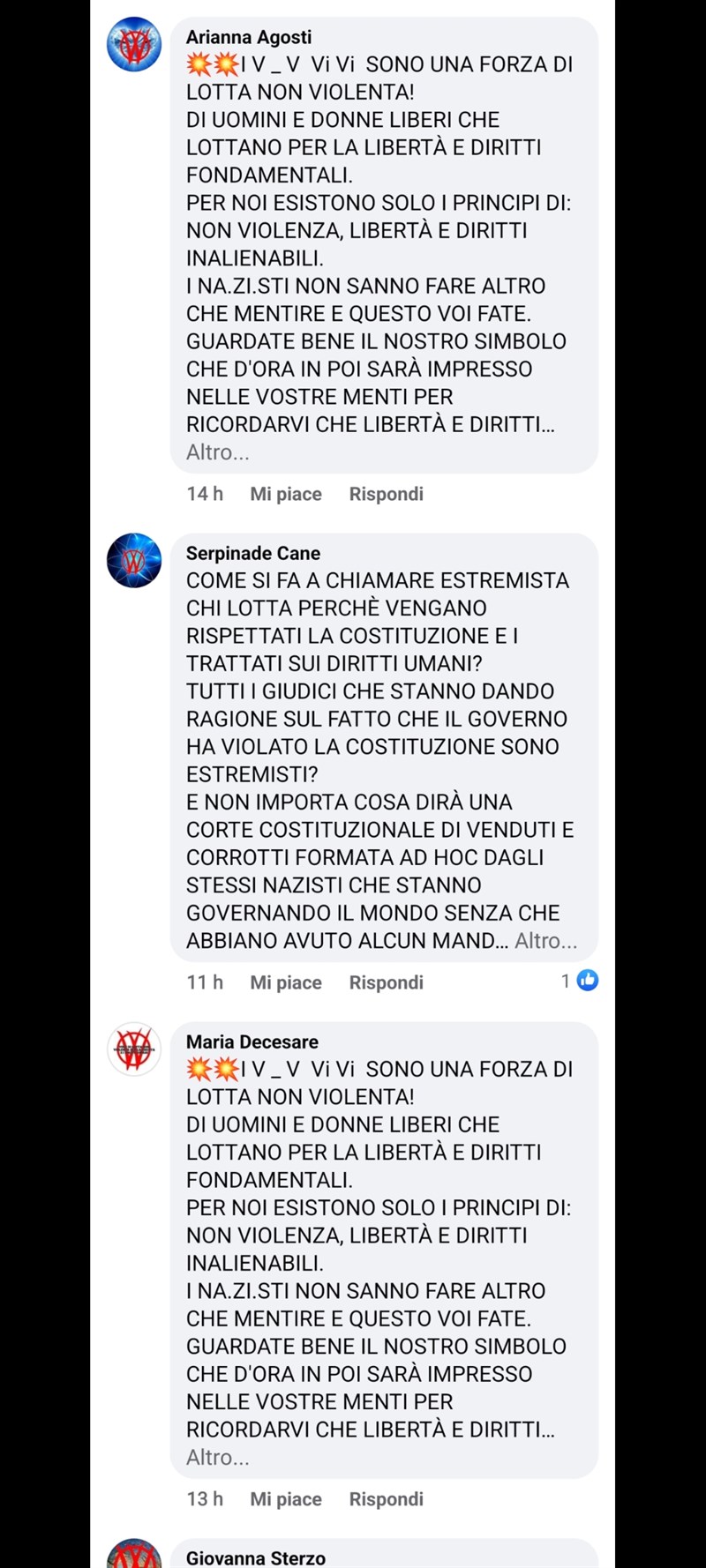Expand Arianna Agosti's comment via Altro...
Screen dimensions: 706x1568
215,452
